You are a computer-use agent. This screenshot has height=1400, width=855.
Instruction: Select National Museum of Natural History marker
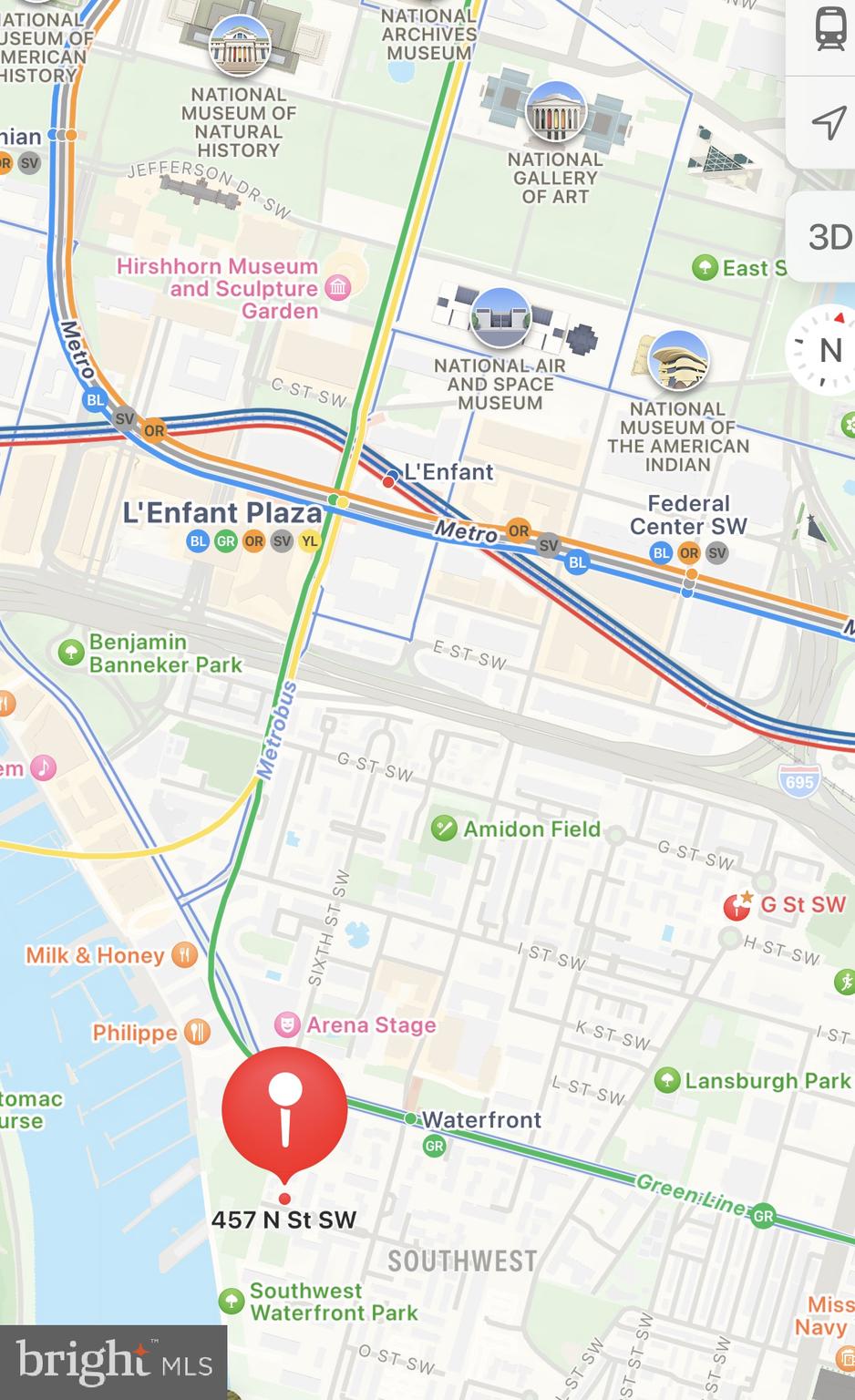(x=239, y=46)
